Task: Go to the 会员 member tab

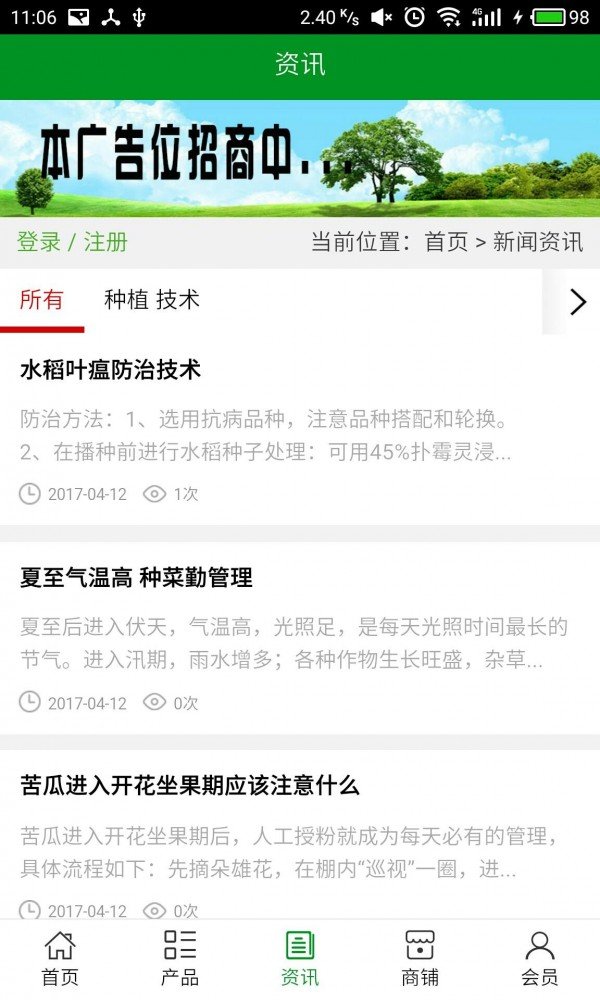Action: coord(540,958)
